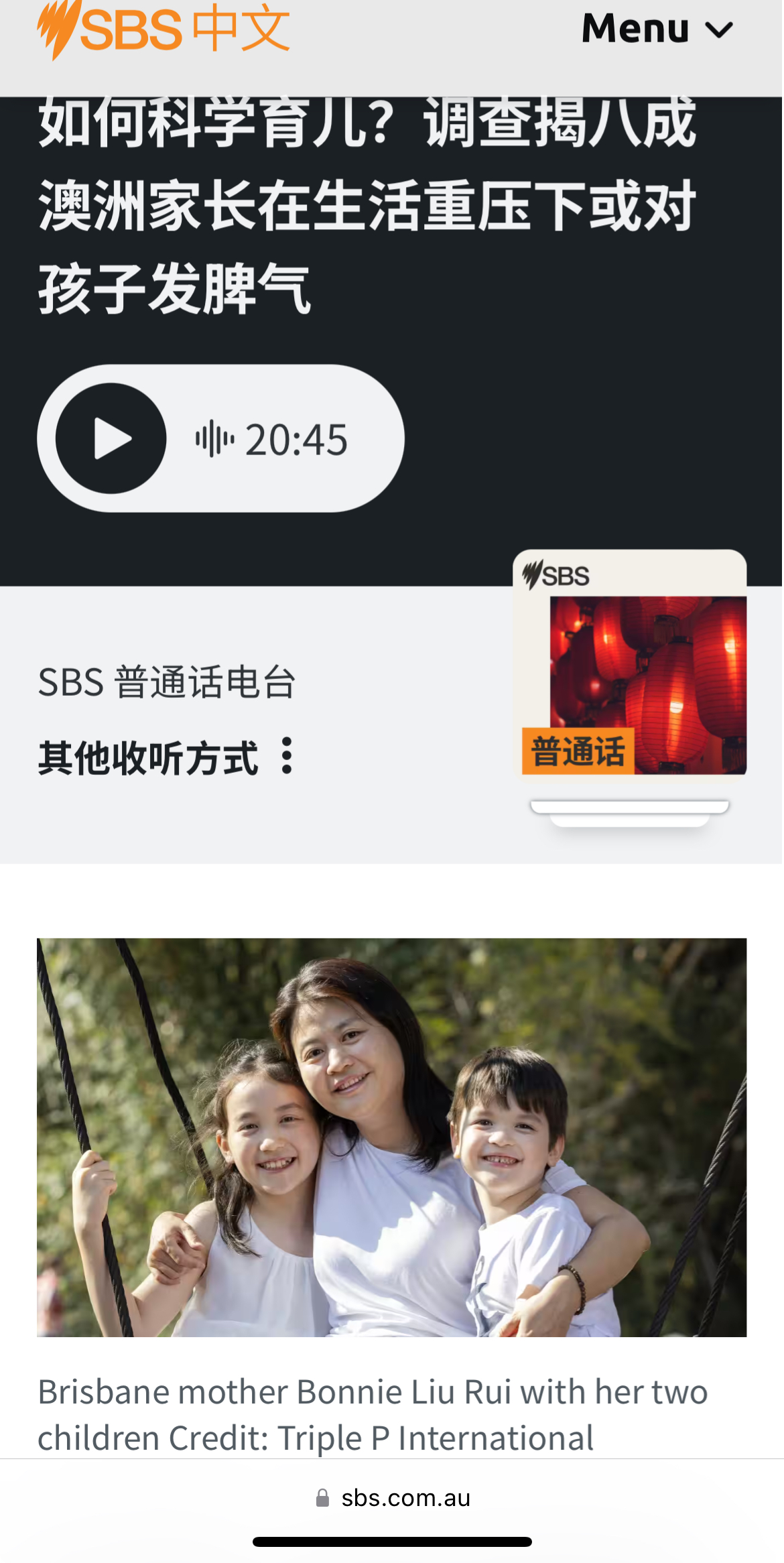Image resolution: width=784 pixels, height=1563 pixels.
Task: Open the 普通话 podcast cover tile
Action: [629, 664]
